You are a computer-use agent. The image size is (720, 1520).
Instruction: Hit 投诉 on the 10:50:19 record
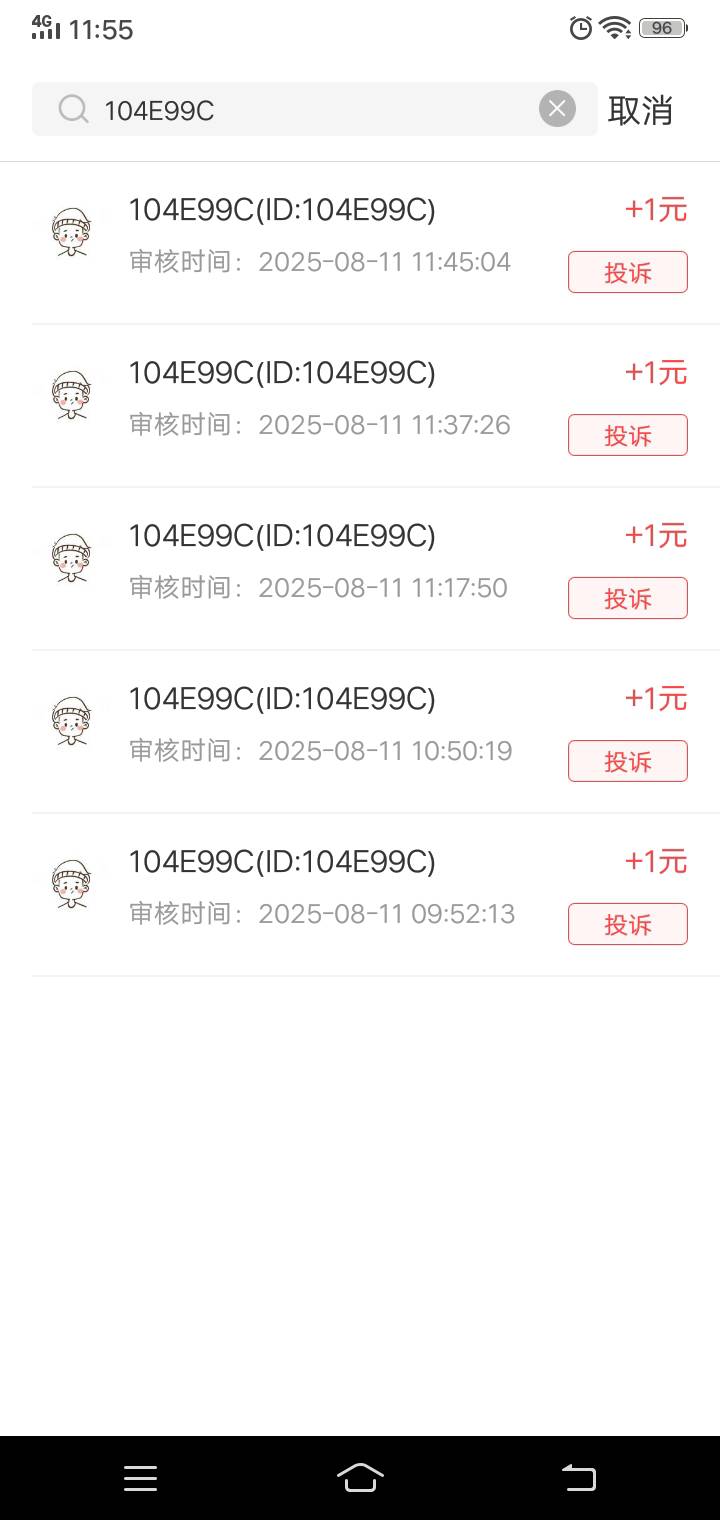(x=628, y=761)
